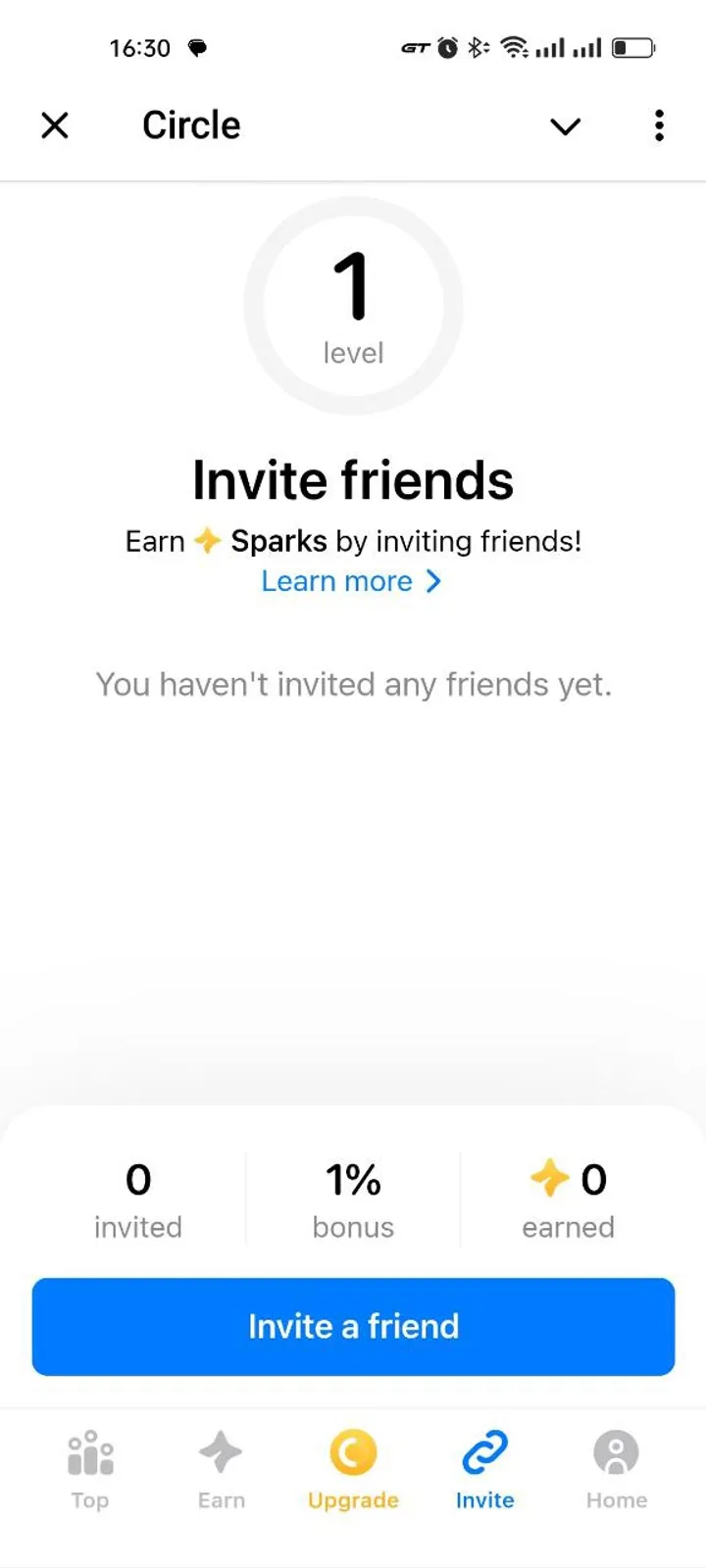The image size is (706, 1568).
Task: Collapse the Circle view with the down arrow
Action: tap(565, 126)
